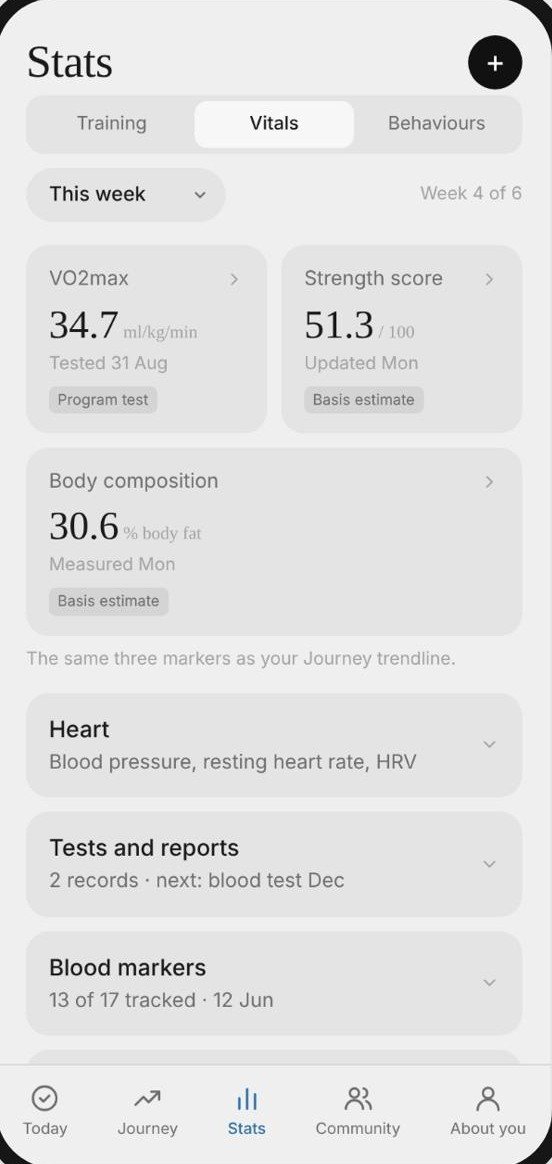
Task: Open the About you tab
Action: click(x=487, y=1111)
